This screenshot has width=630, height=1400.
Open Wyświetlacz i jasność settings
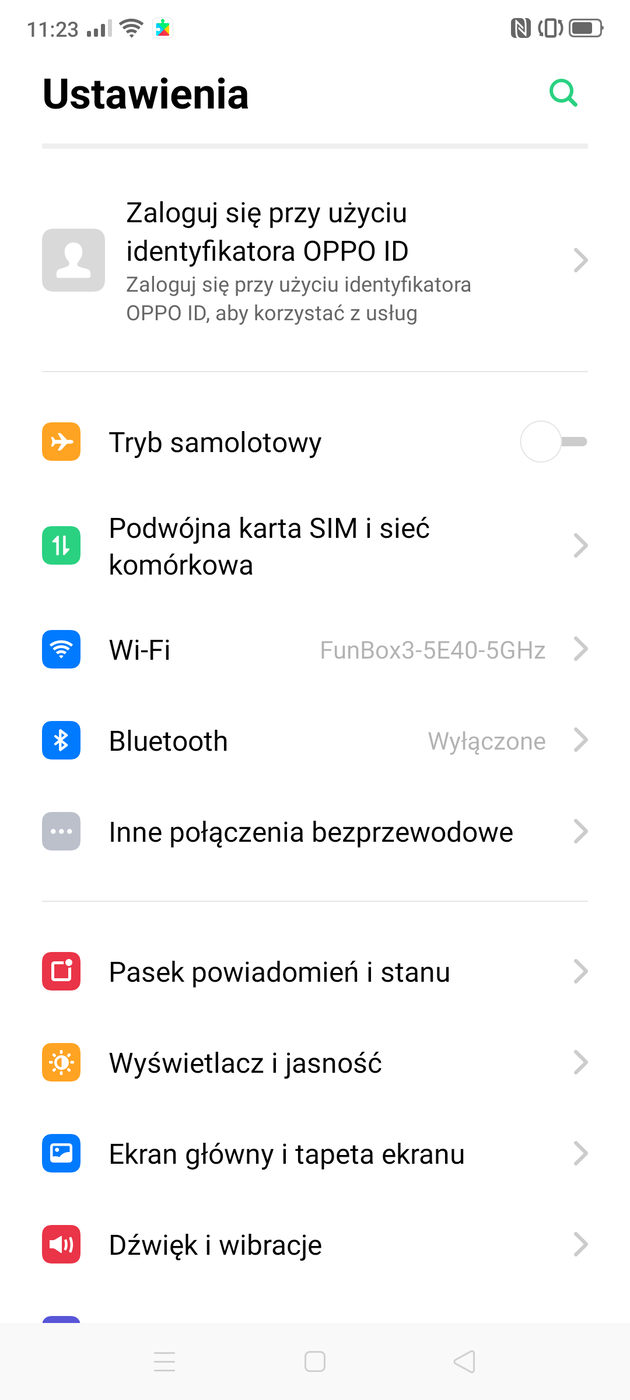tap(314, 1063)
